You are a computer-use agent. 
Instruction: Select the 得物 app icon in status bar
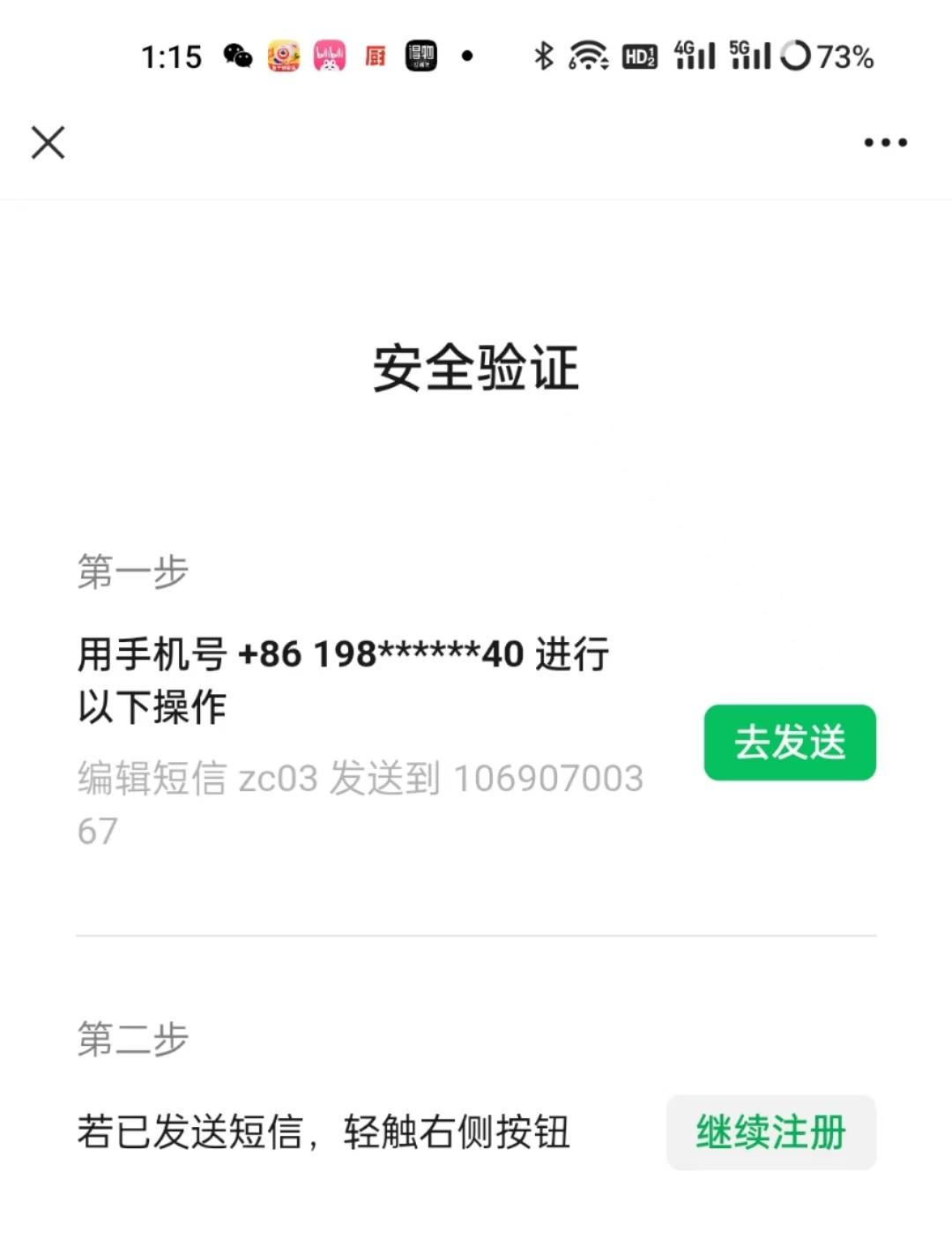tap(420, 57)
